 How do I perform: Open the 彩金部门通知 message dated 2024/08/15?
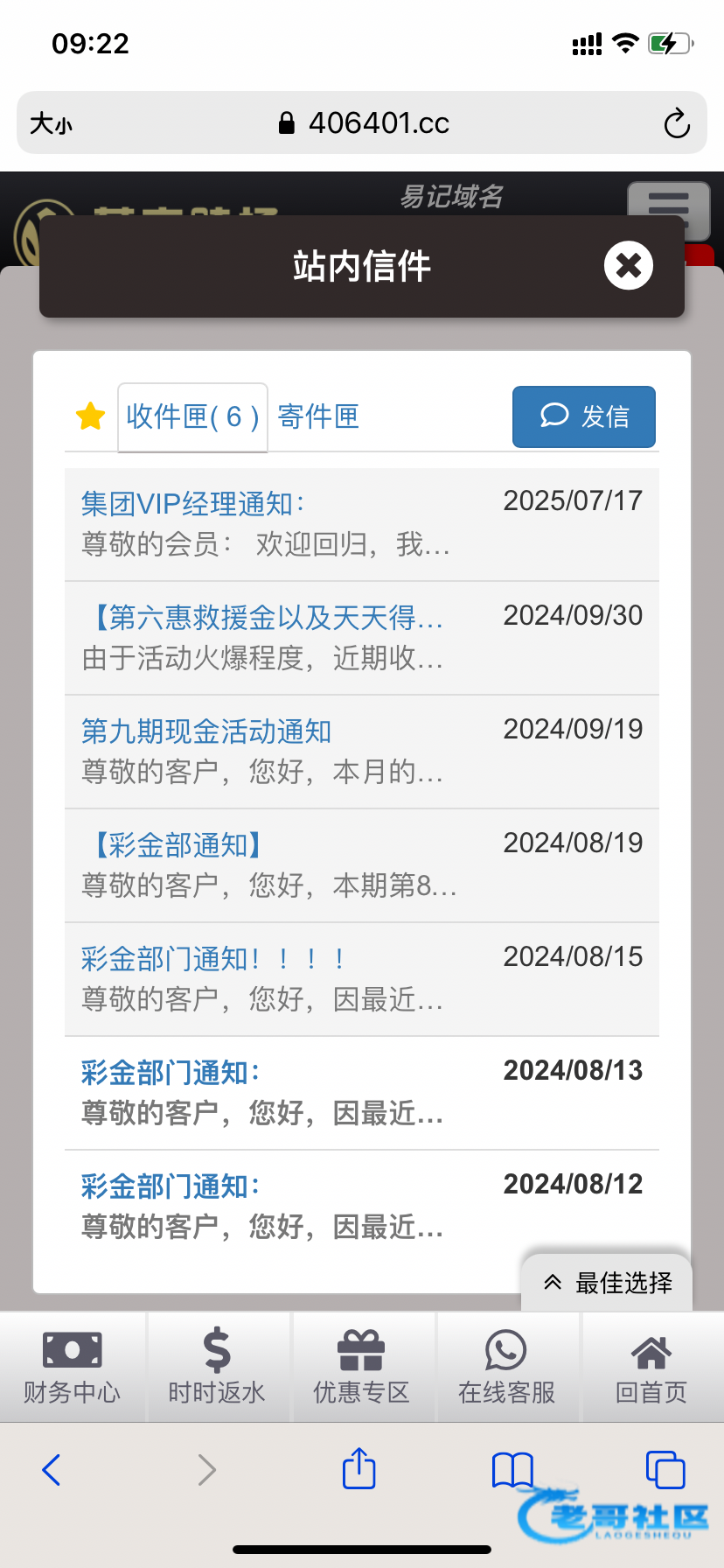coord(362,979)
